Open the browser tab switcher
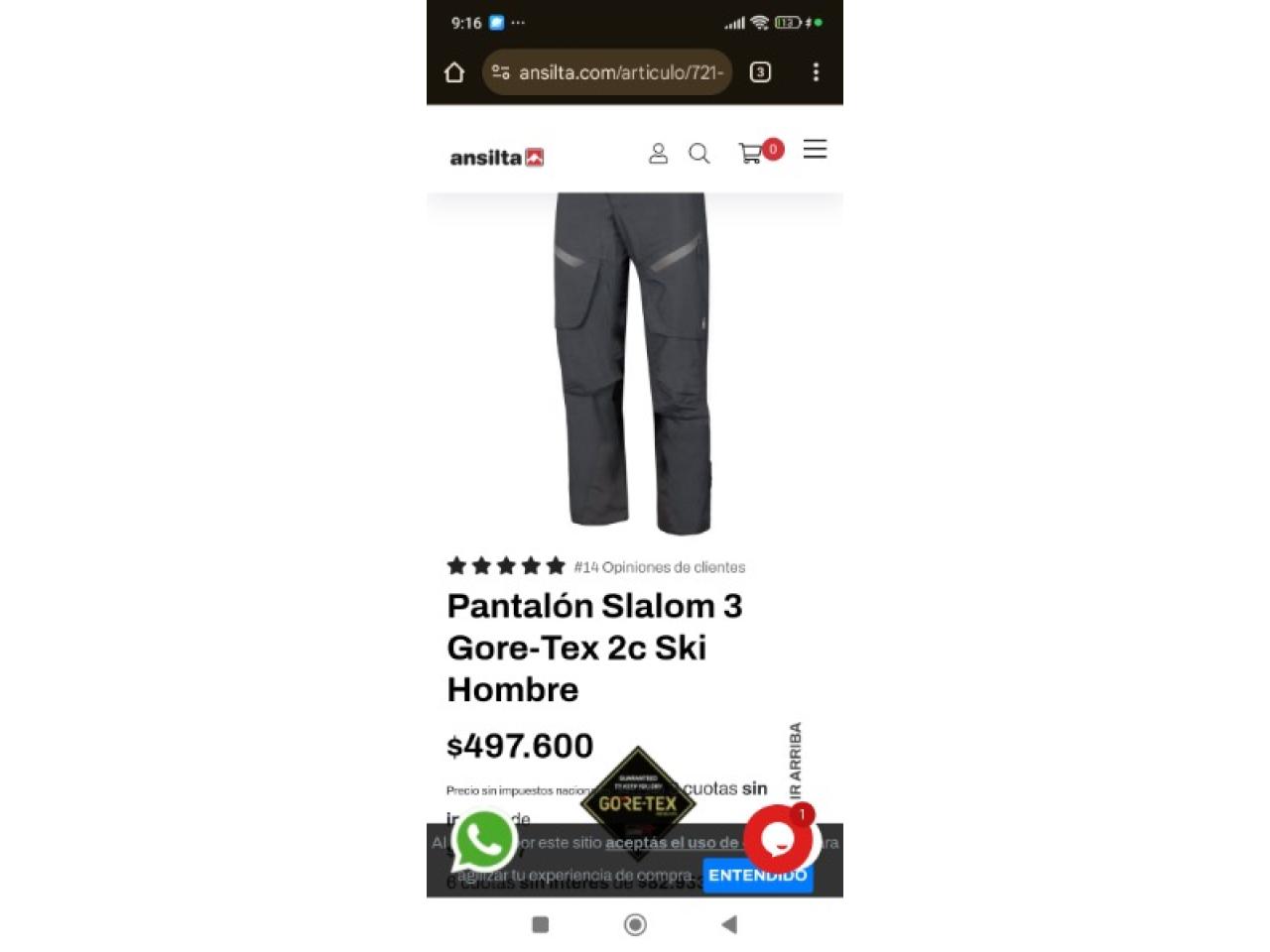The height and width of the screenshot is (952, 1270). pos(760,72)
